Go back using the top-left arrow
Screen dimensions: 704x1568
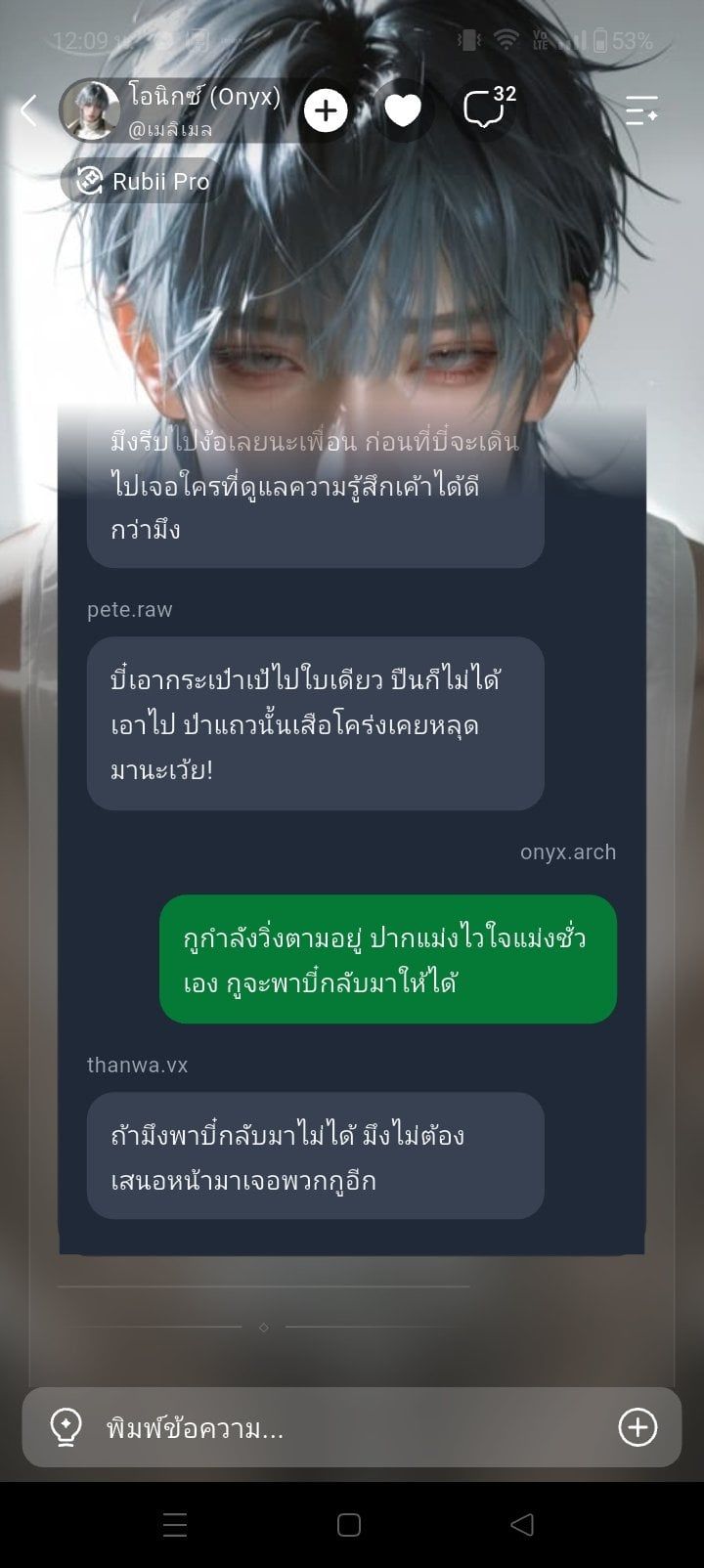(x=29, y=110)
